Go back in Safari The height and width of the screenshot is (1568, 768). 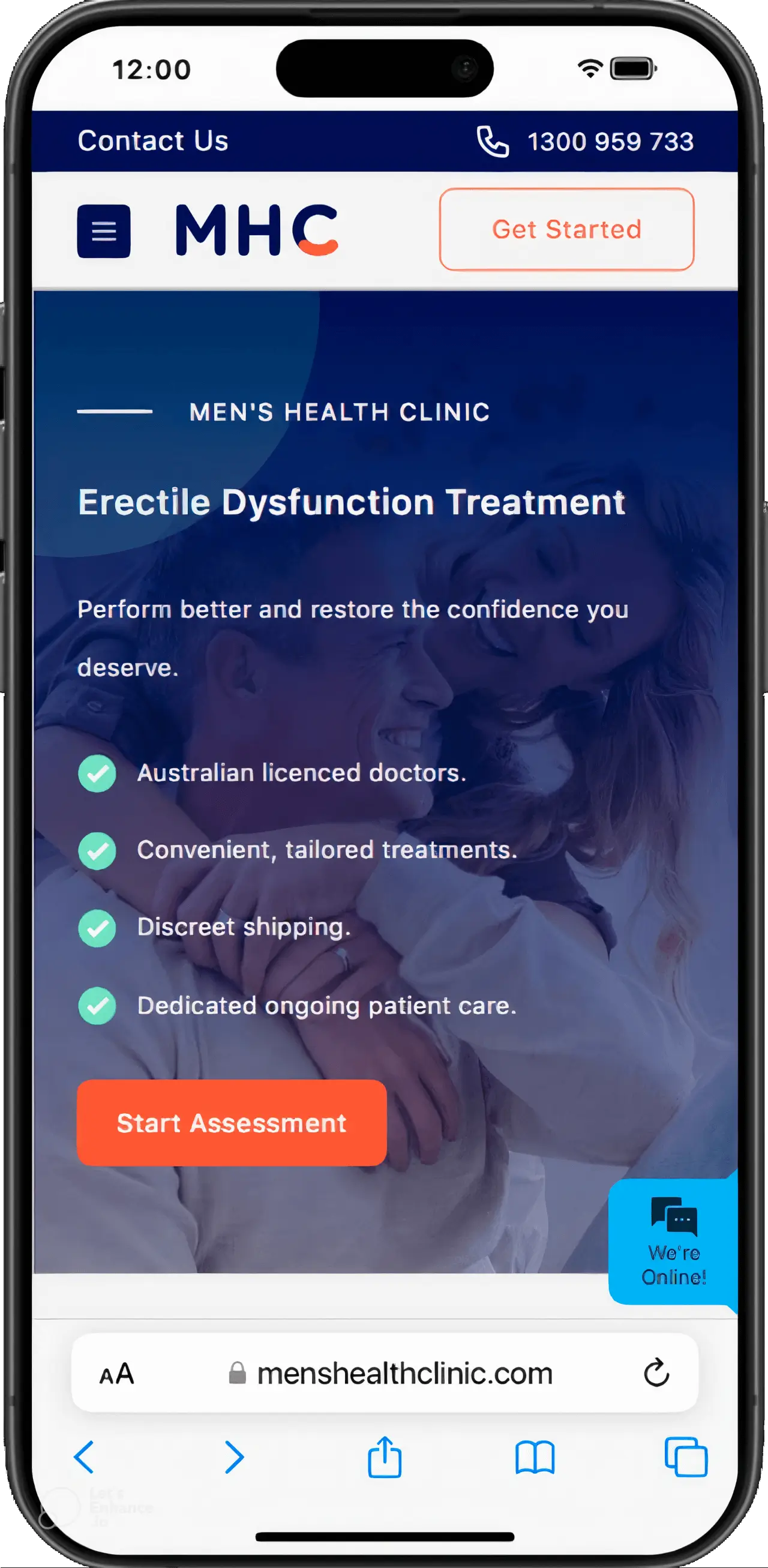(83, 1457)
